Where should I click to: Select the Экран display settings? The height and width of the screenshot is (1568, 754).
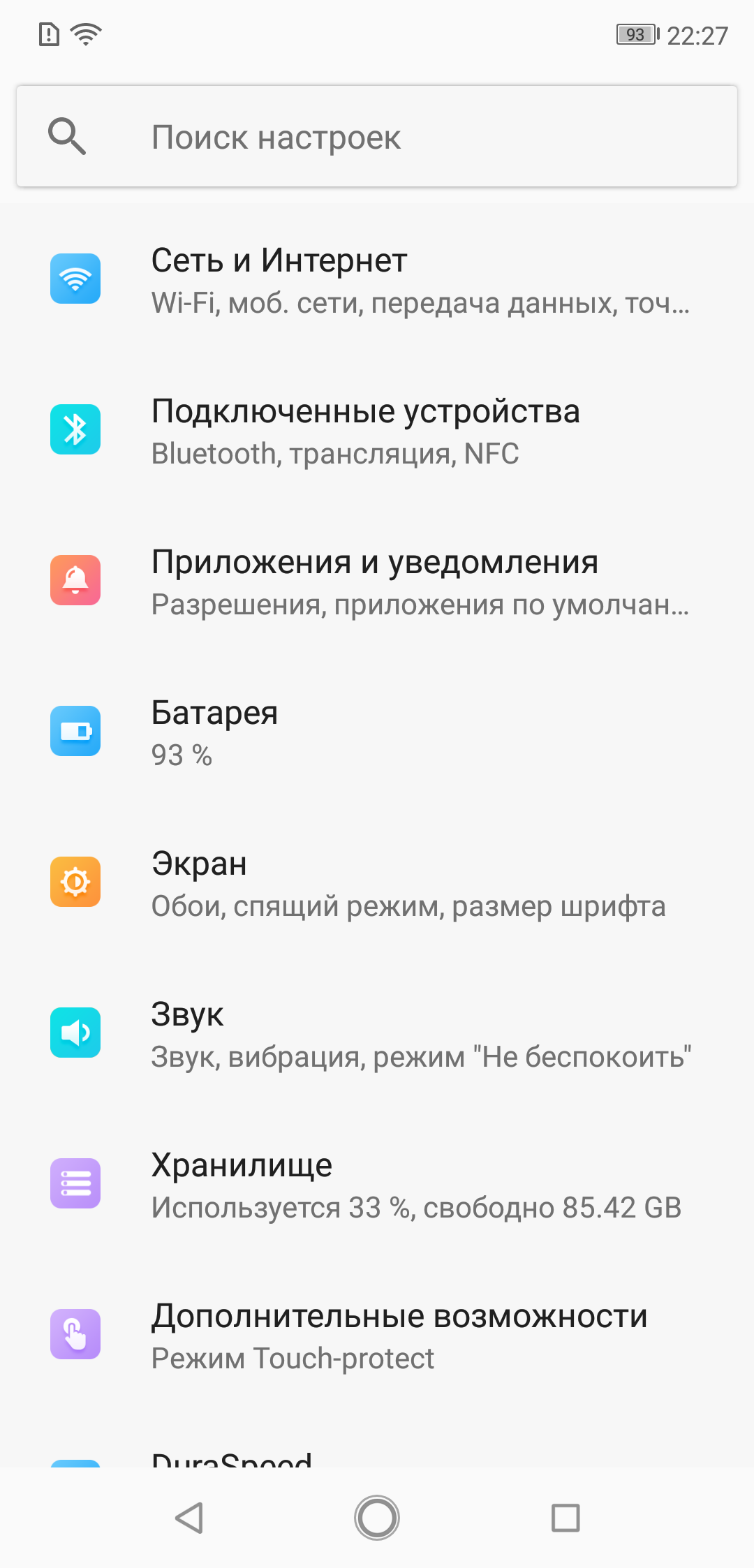tap(377, 882)
